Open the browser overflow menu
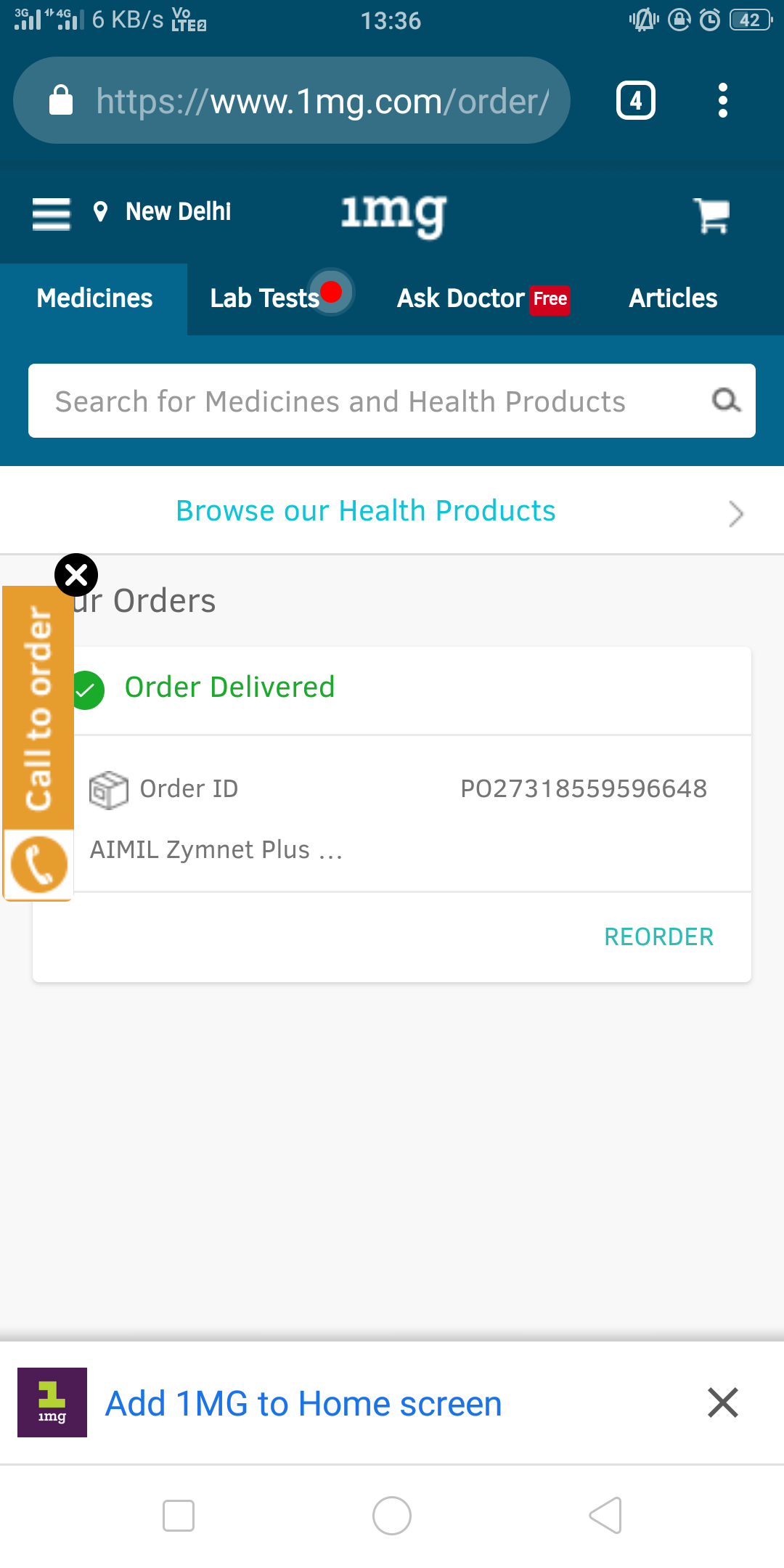Viewport: 784px width, 1568px height. pyautogui.click(x=722, y=100)
